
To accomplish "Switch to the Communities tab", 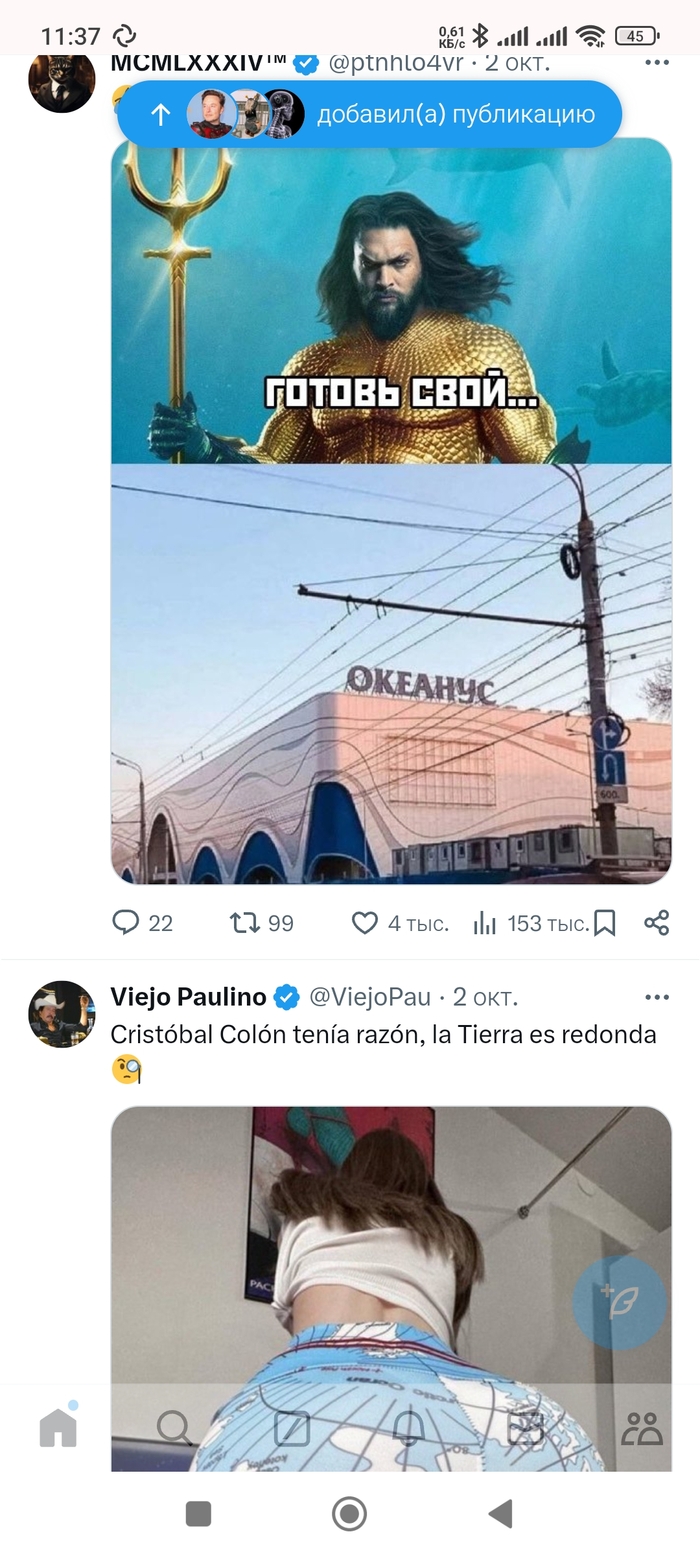I will point(641,1428).
